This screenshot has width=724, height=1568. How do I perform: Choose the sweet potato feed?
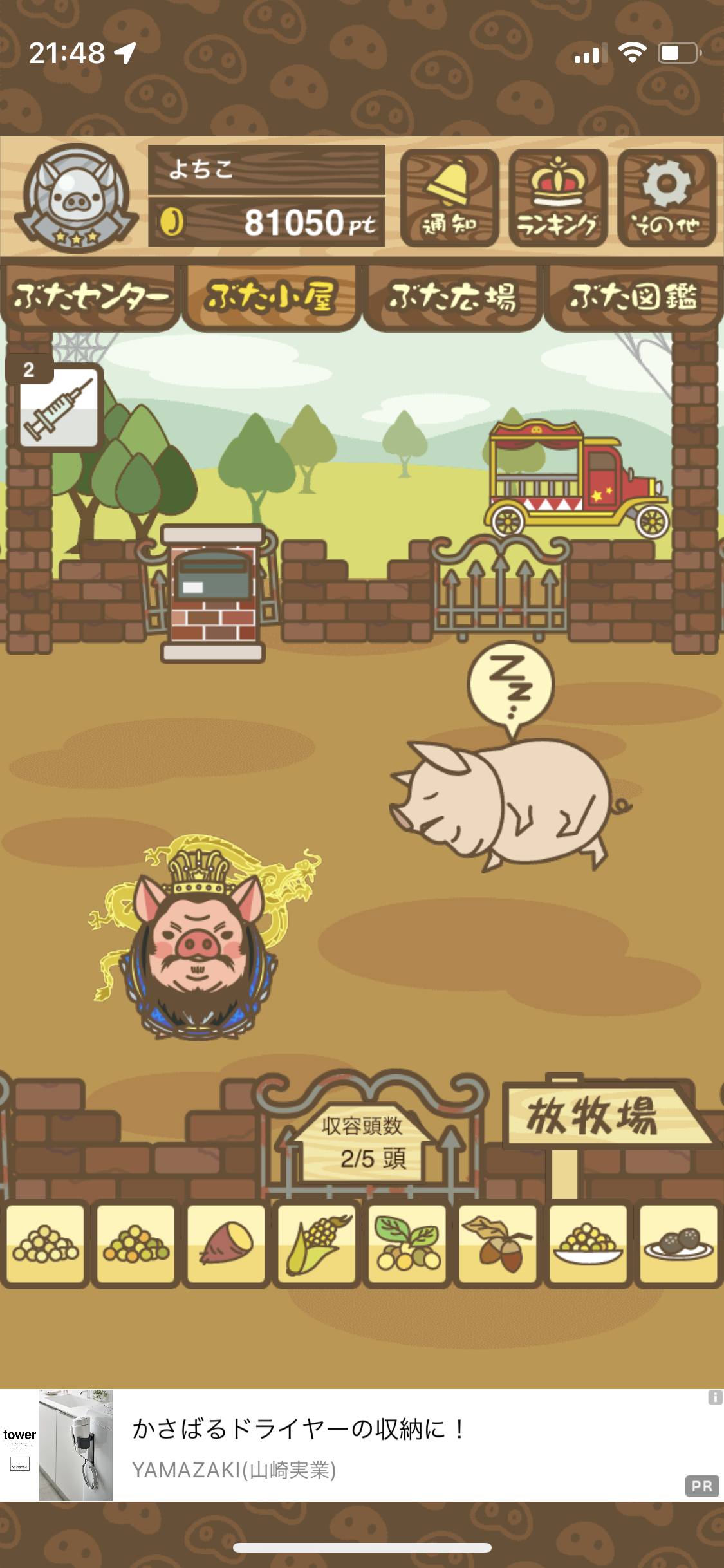226,1244
